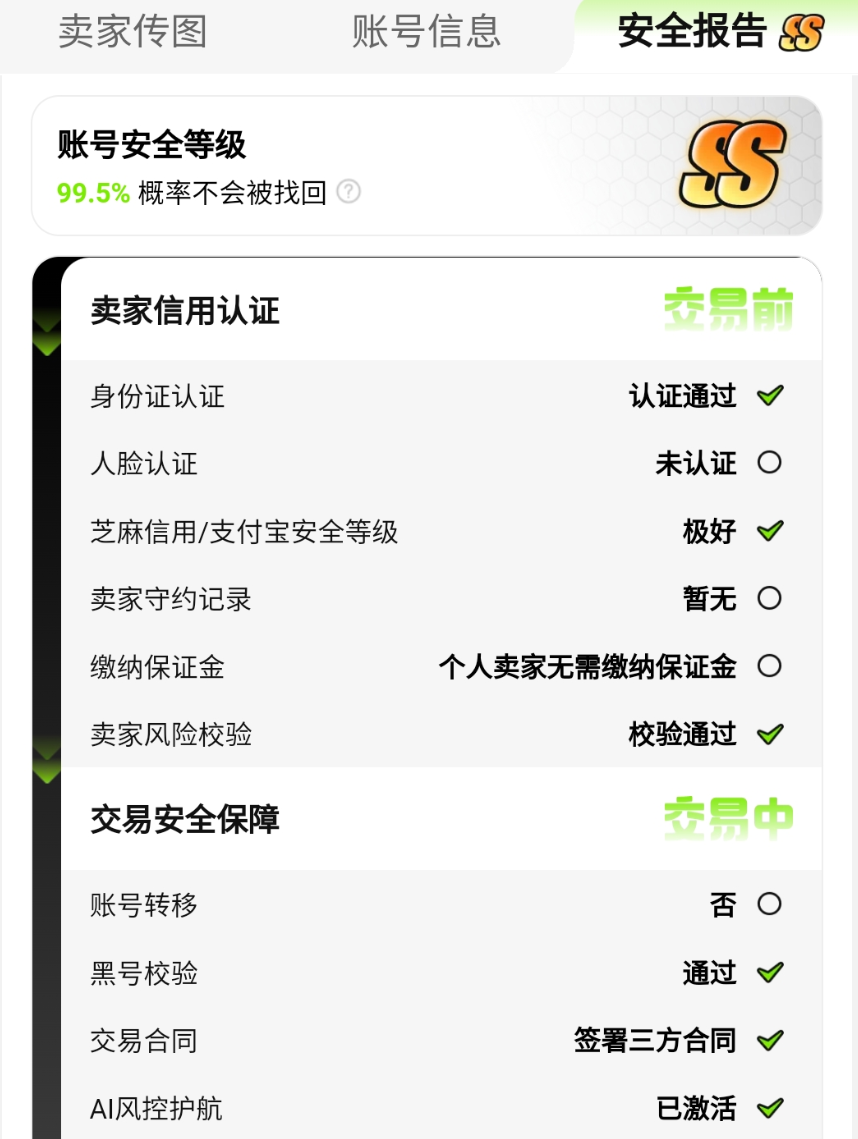The image size is (858, 1139).
Task: Open the help icon beside 概率不会被找回
Action: pos(348,191)
